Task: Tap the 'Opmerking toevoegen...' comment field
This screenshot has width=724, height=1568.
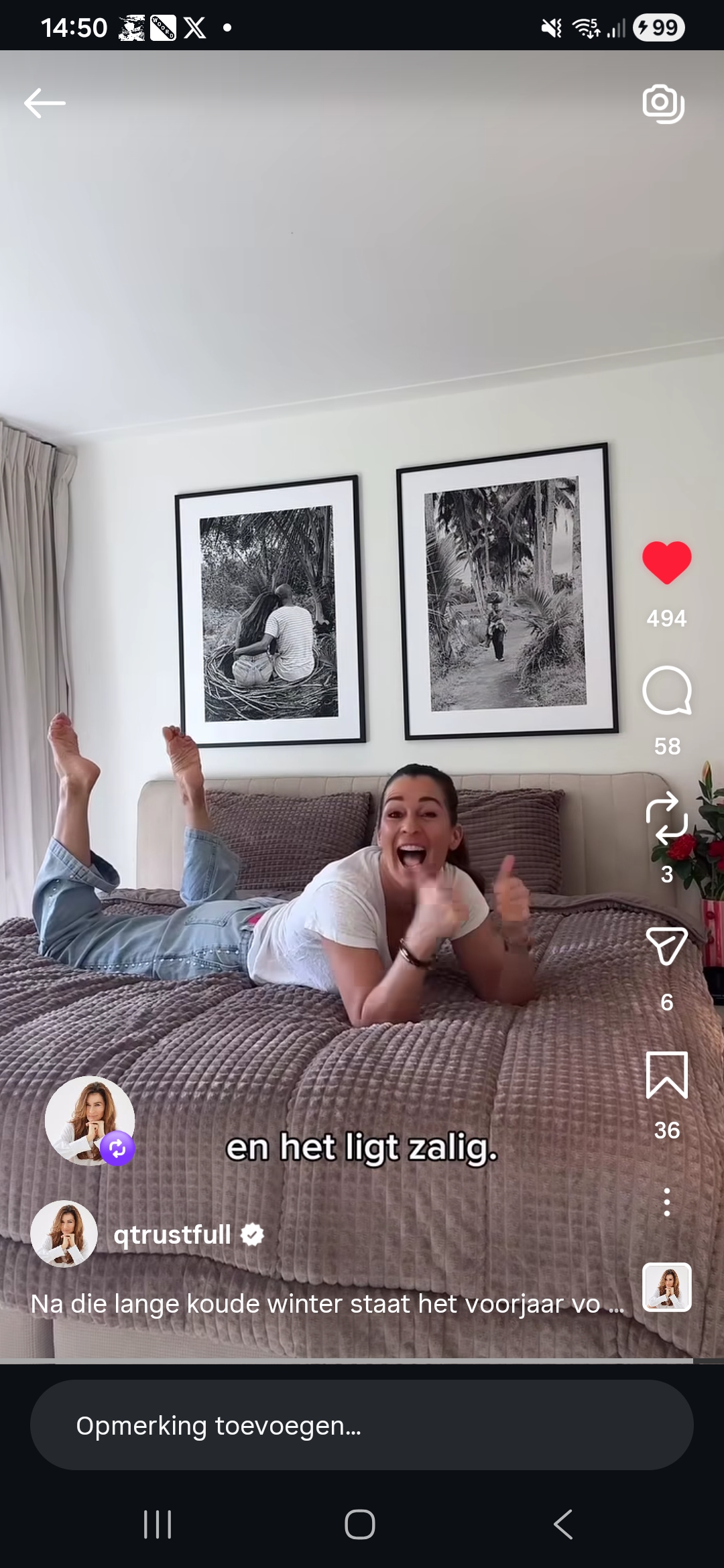Action: [361, 1425]
